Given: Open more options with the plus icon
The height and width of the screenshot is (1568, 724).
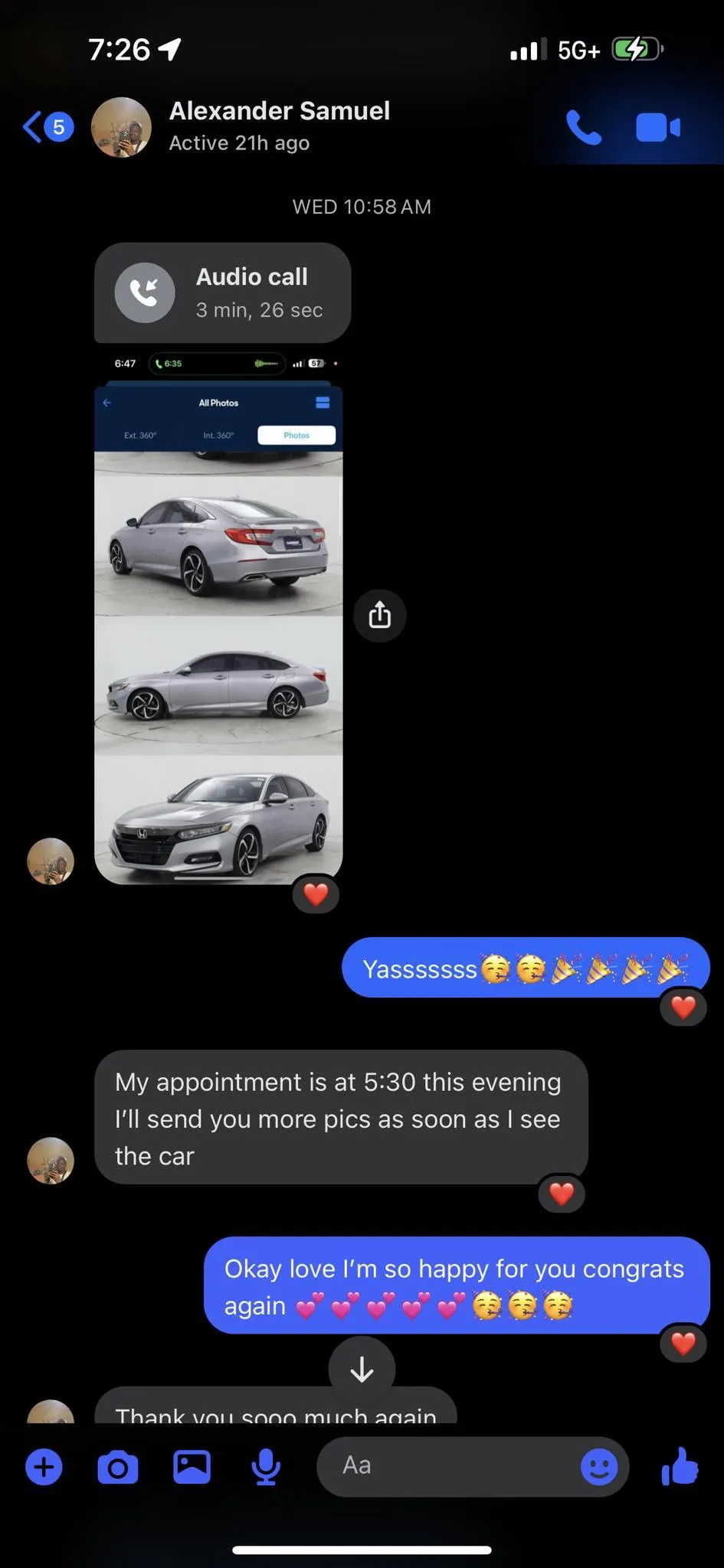Looking at the screenshot, I should [44, 1467].
